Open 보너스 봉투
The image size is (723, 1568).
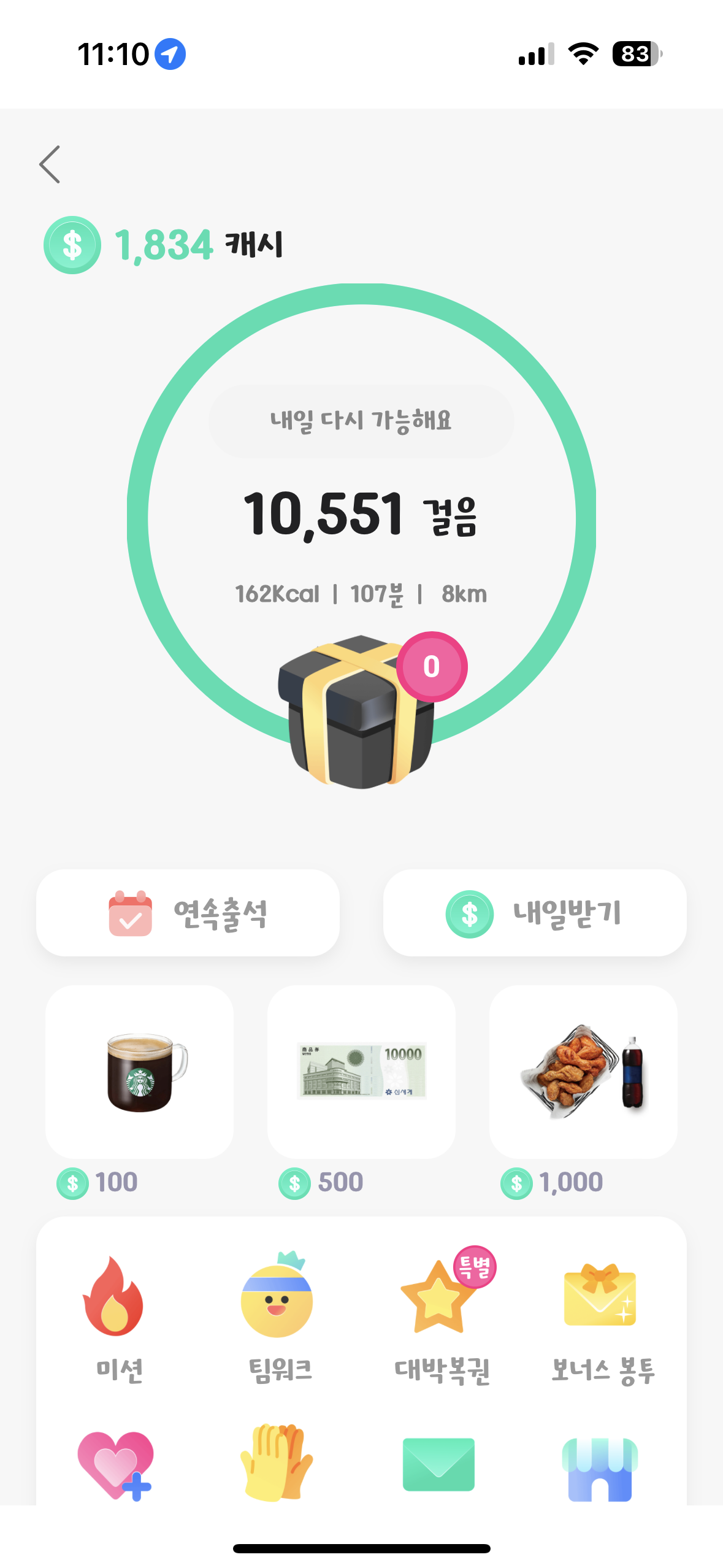click(602, 1318)
